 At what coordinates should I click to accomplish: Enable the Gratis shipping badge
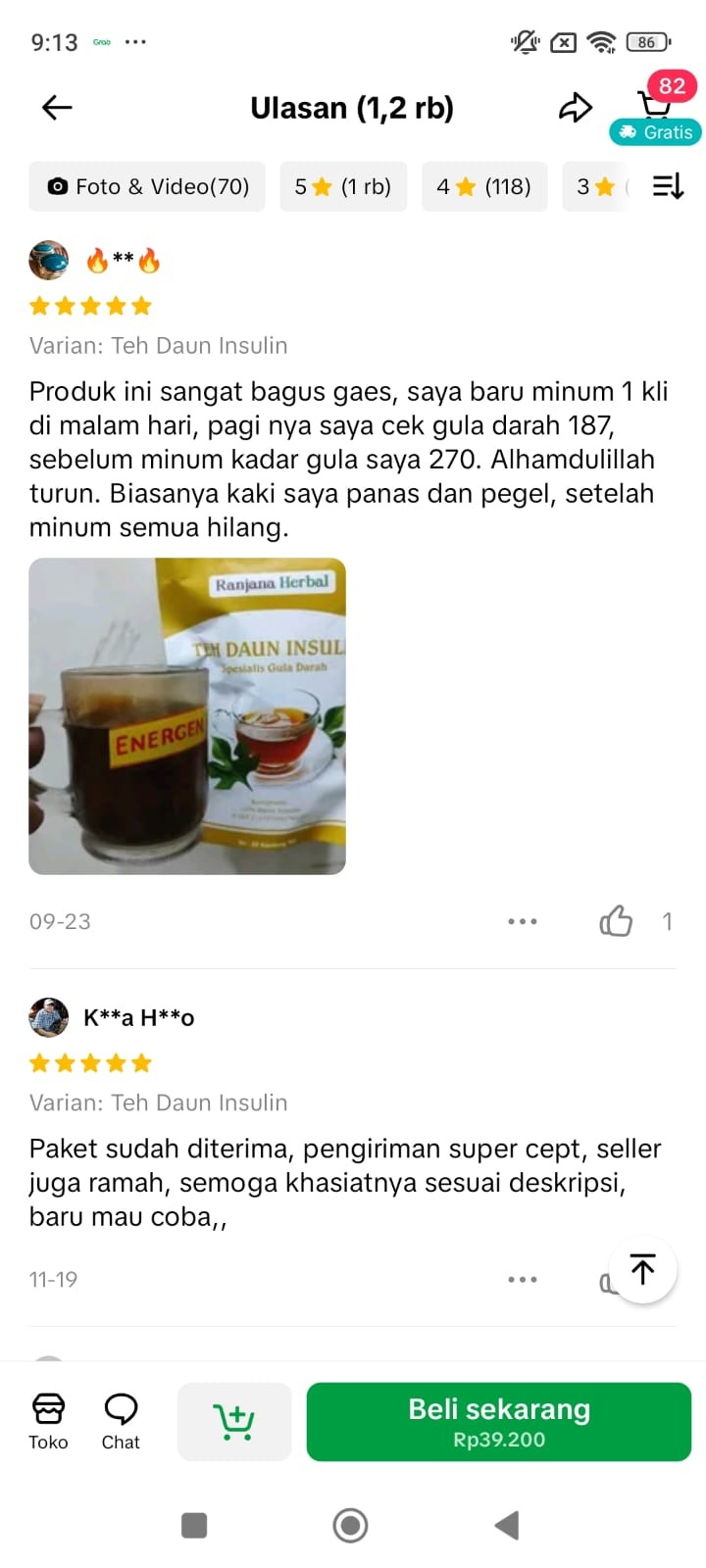point(655,131)
